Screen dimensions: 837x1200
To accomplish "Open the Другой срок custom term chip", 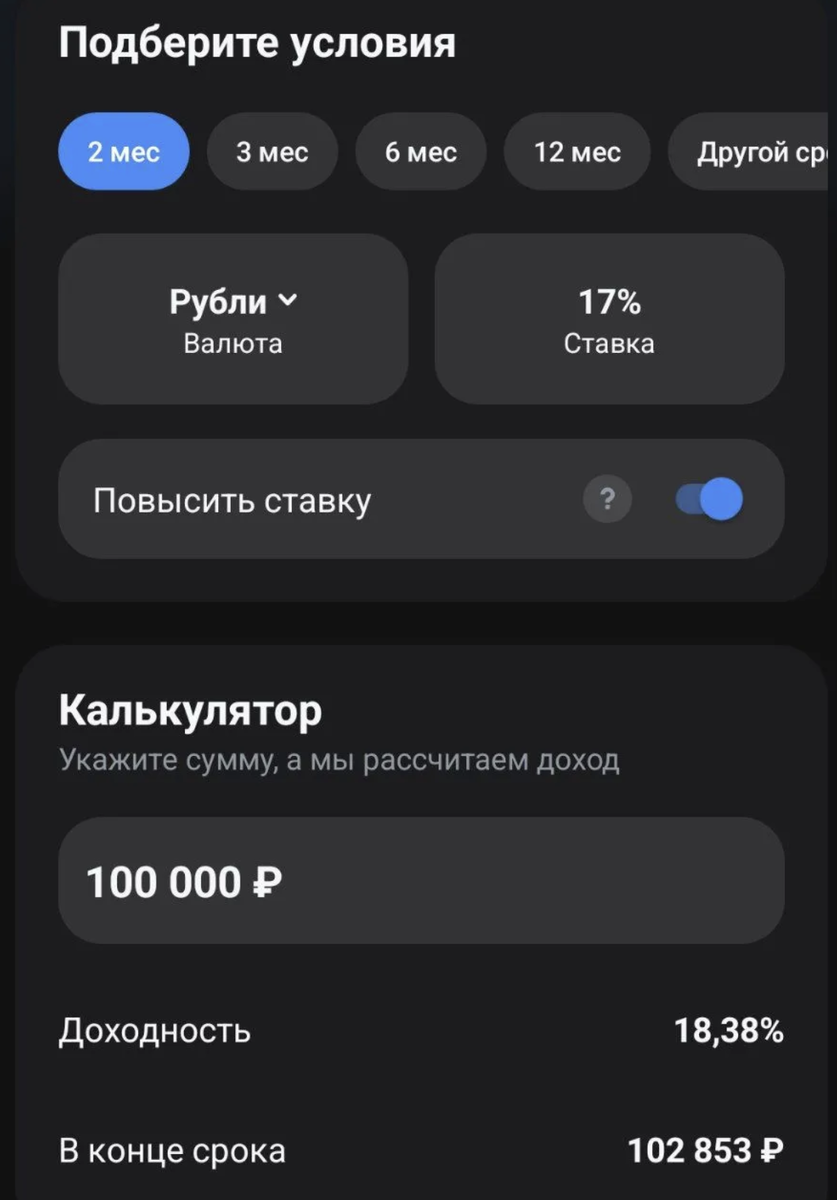I will click(752, 152).
